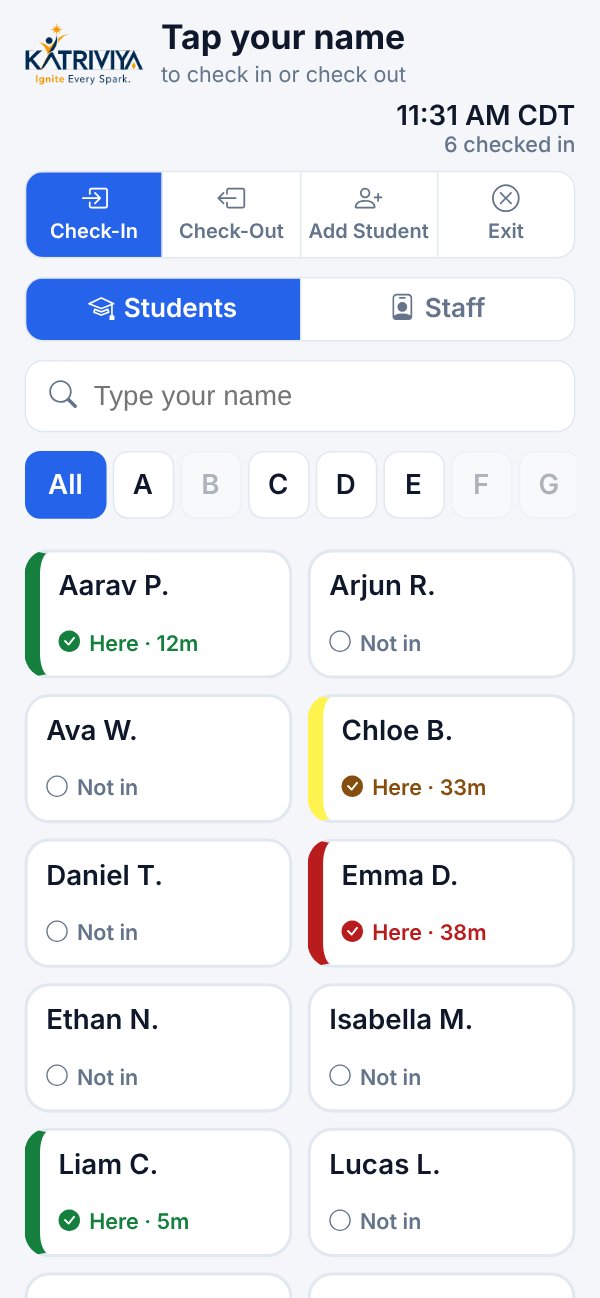Image resolution: width=600 pixels, height=1298 pixels.
Task: Tap Arjun R. to check in
Action: tap(441, 614)
